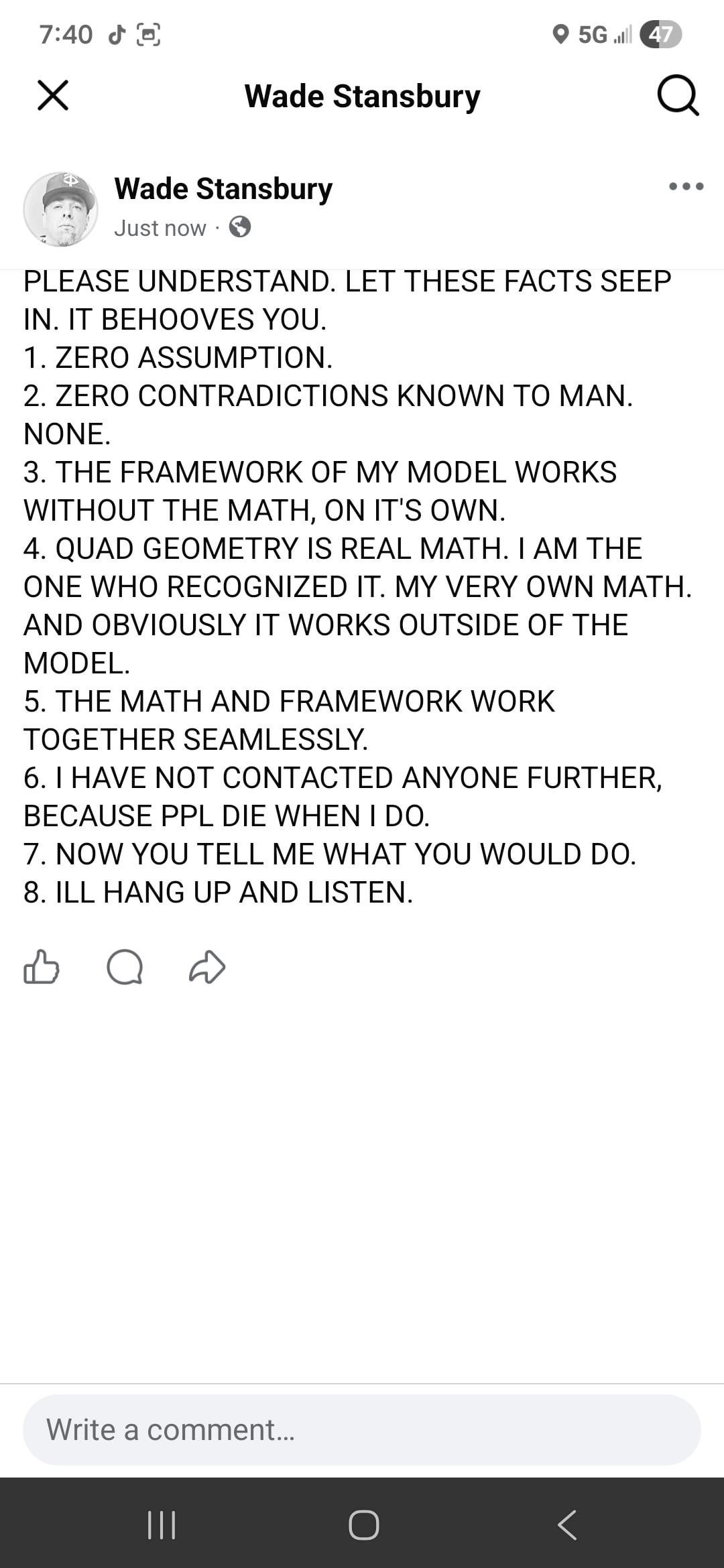The width and height of the screenshot is (724, 1568).
Task: Open Wade Stansbury's profile picture
Action: point(60,209)
